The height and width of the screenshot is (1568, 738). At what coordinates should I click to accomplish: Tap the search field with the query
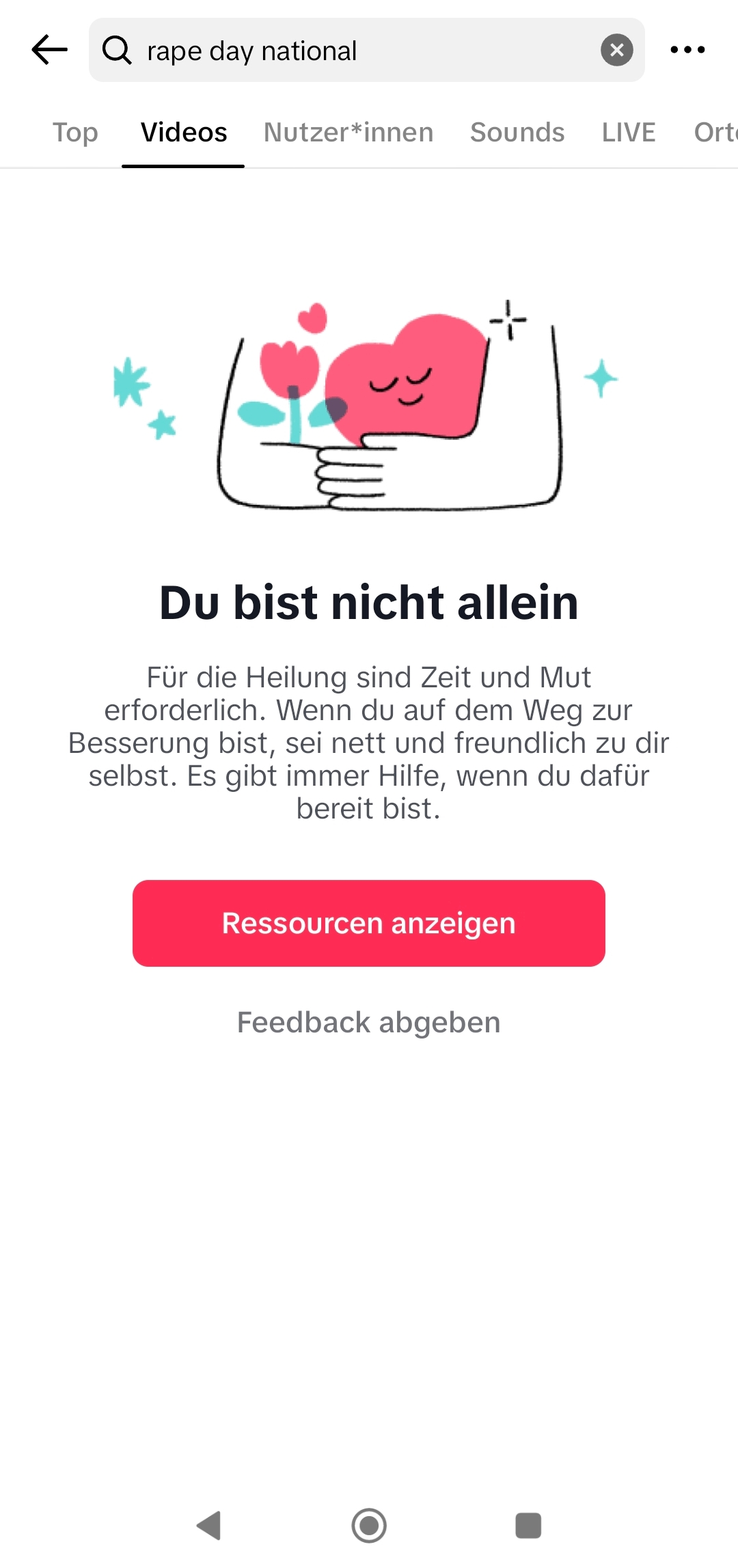[366, 50]
